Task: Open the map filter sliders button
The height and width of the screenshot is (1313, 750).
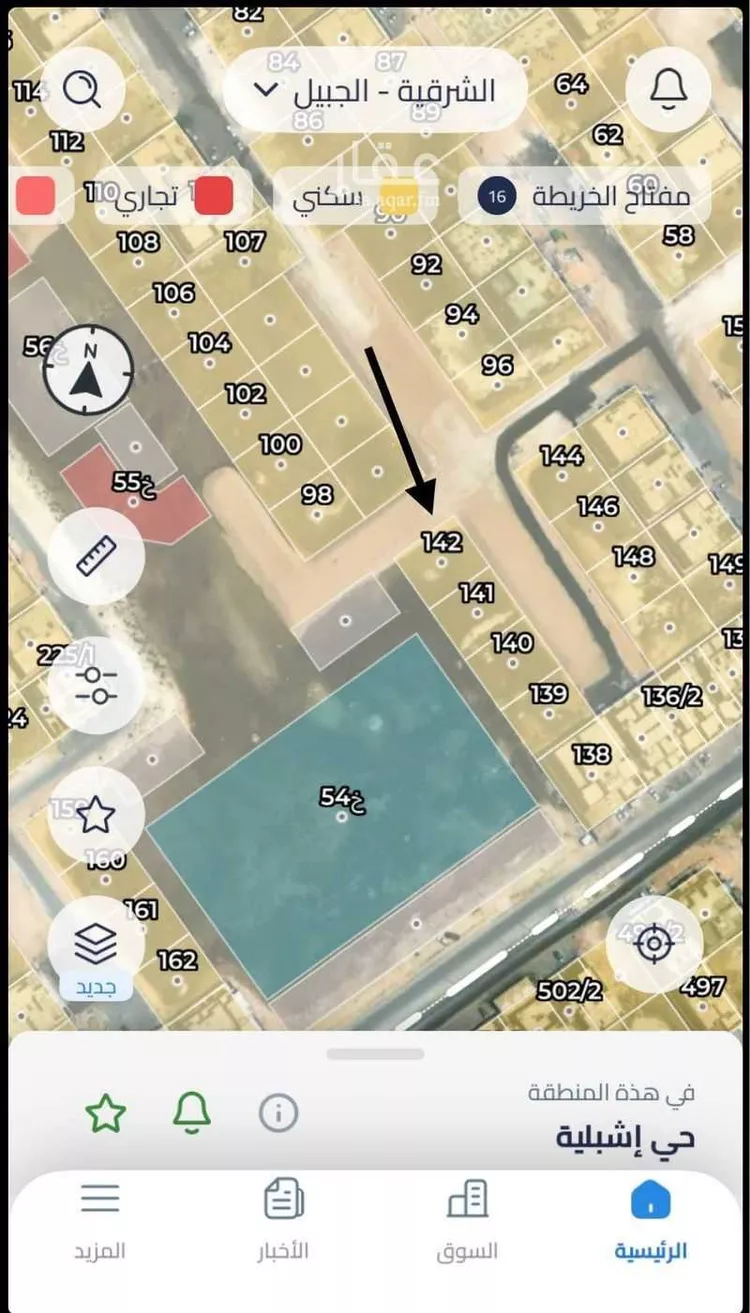Action: point(96,685)
